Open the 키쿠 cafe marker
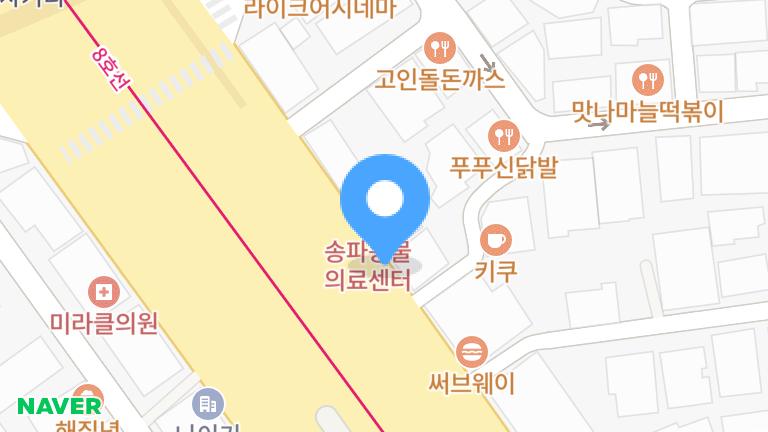 point(495,240)
